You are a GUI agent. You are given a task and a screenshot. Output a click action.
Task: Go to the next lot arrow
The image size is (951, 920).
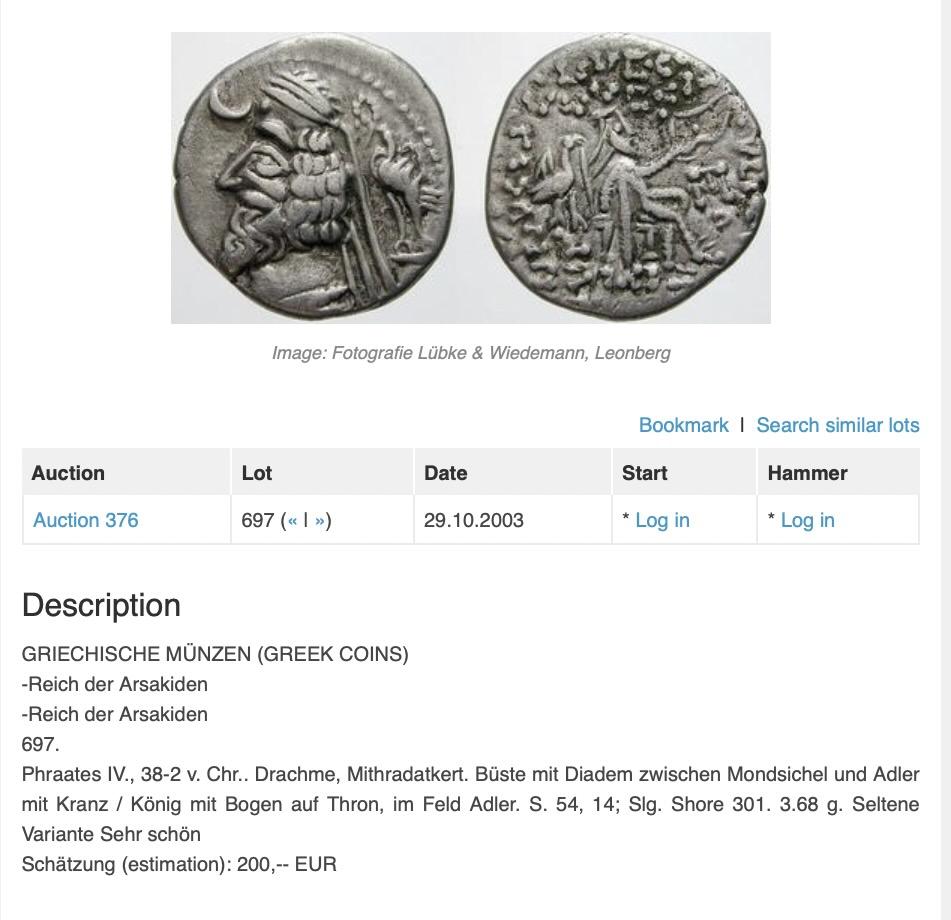[x=320, y=520]
